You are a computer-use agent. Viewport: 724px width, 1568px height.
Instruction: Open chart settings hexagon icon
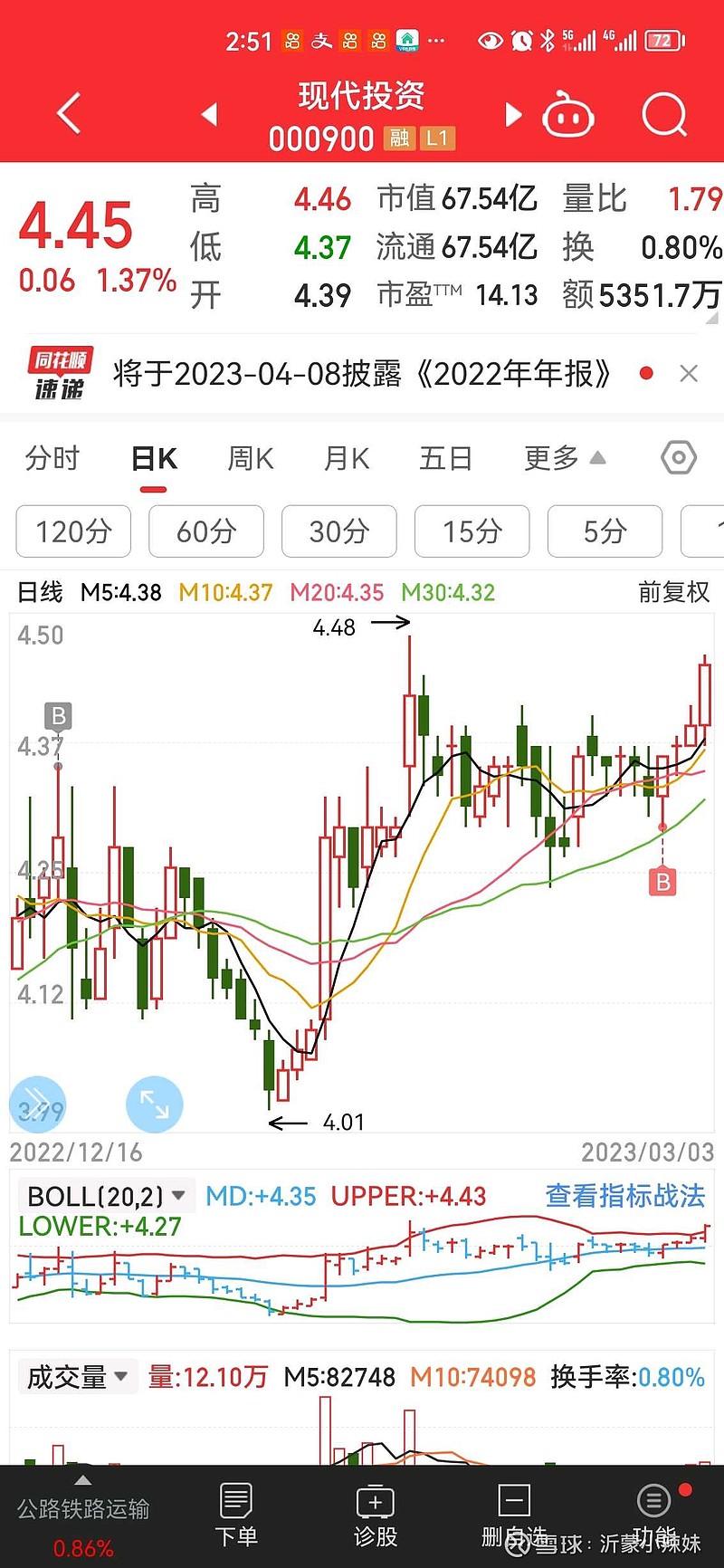(679, 458)
